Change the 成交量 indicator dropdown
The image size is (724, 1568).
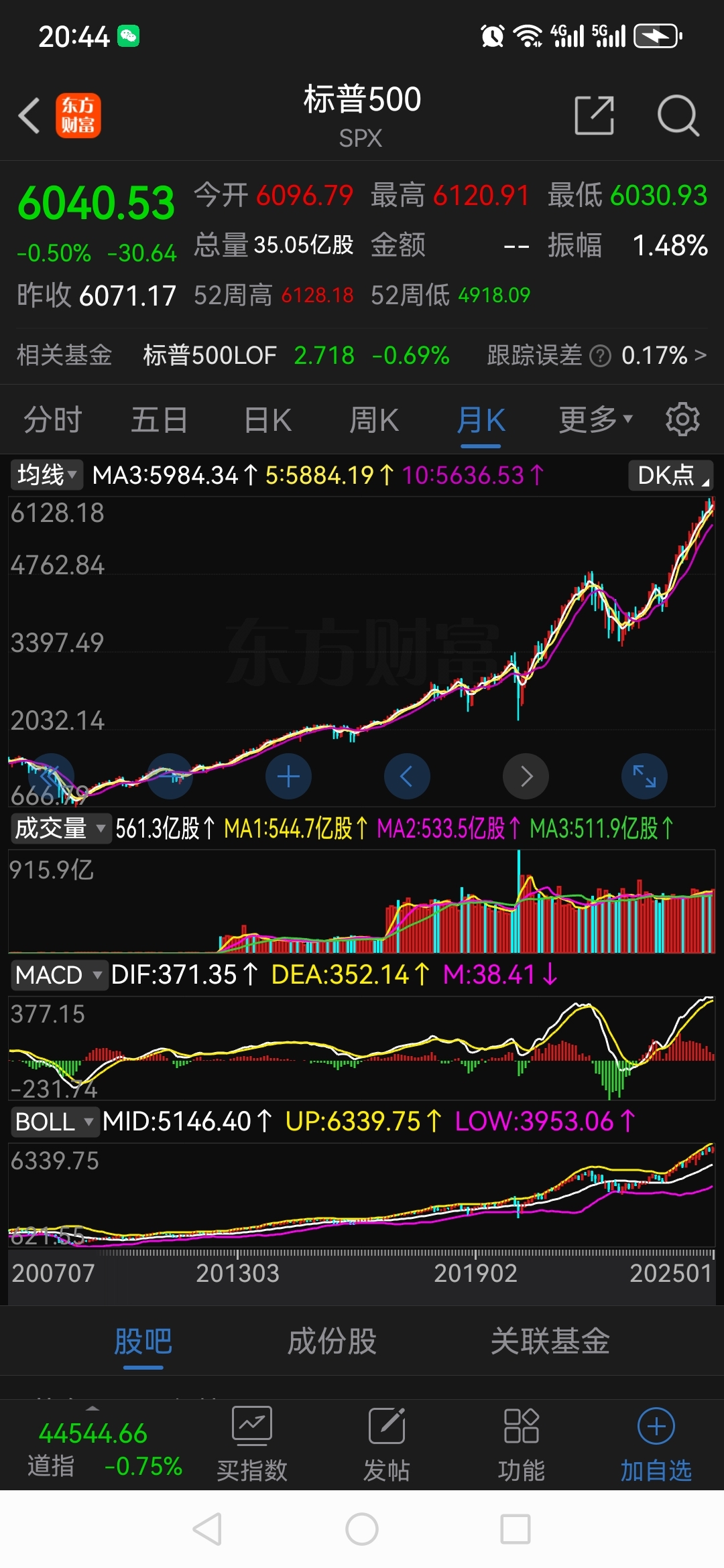click(60, 828)
